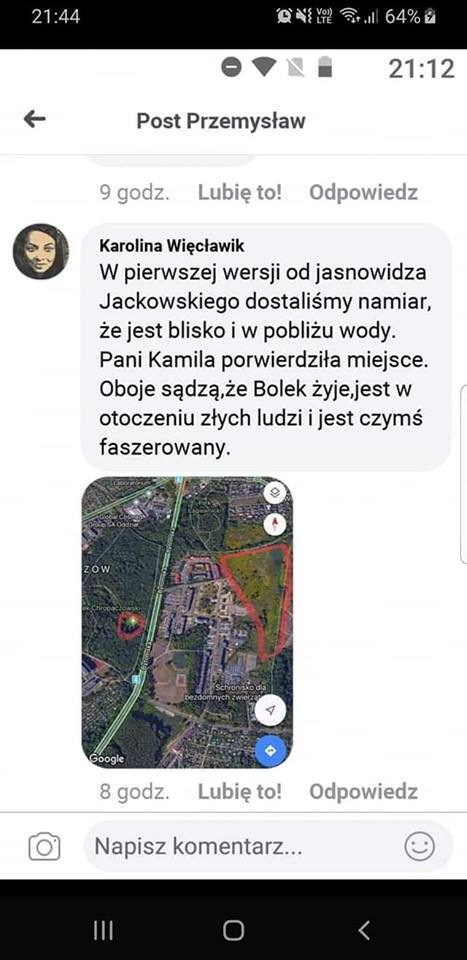467x960 pixels.
Task: Reply to the comment posted 9 godz. ago
Action: click(x=364, y=192)
